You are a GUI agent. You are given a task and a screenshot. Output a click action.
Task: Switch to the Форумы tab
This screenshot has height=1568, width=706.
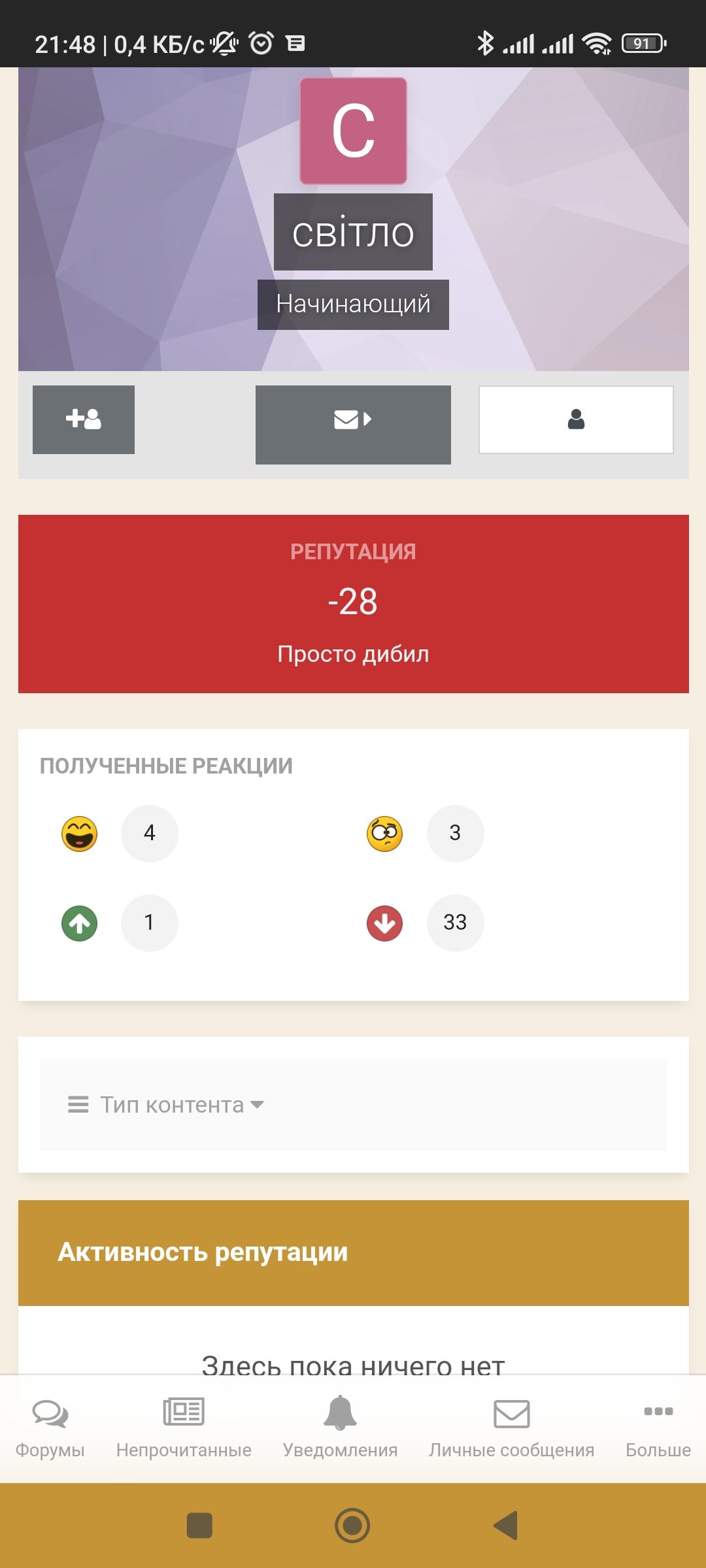click(x=50, y=1429)
